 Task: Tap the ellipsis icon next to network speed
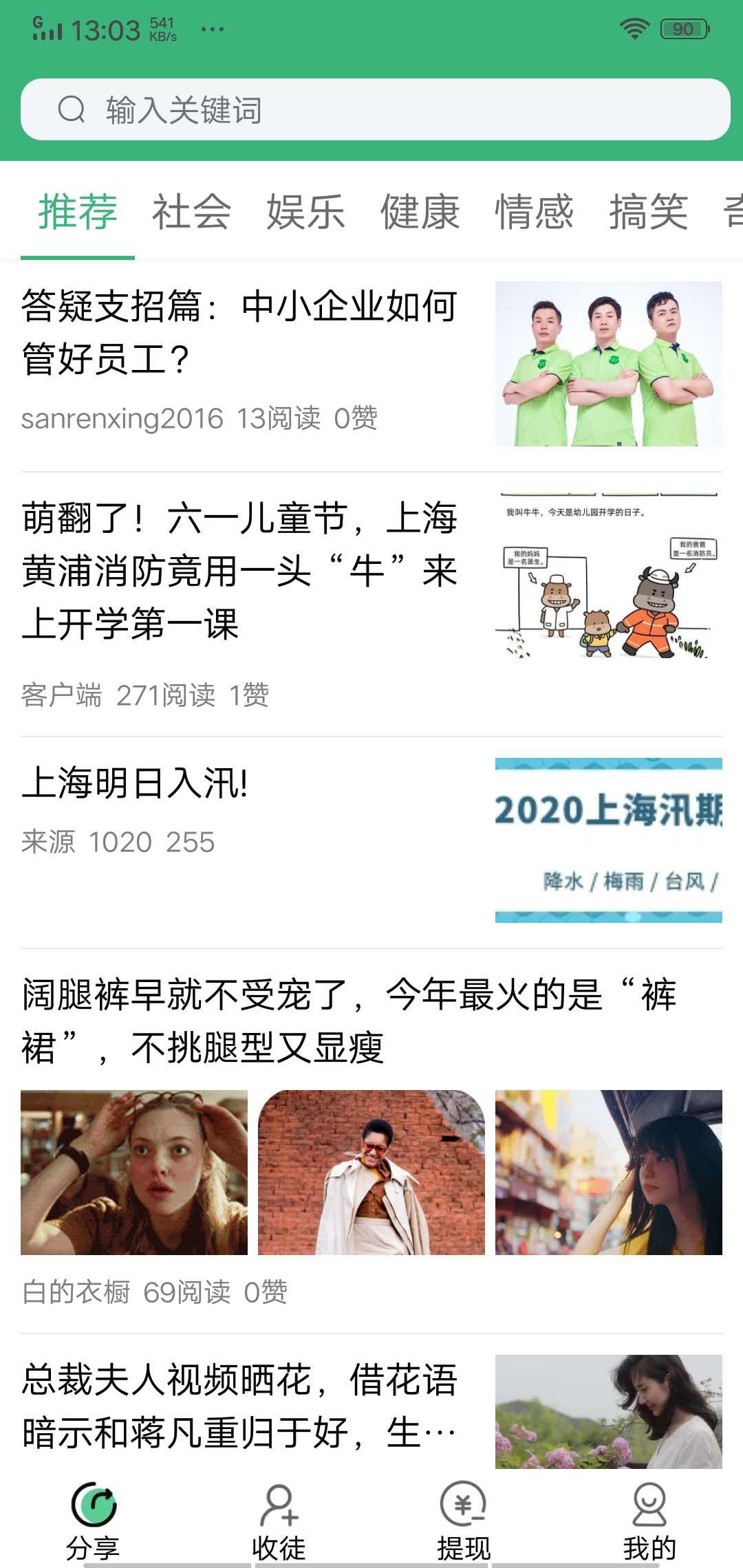[213, 29]
